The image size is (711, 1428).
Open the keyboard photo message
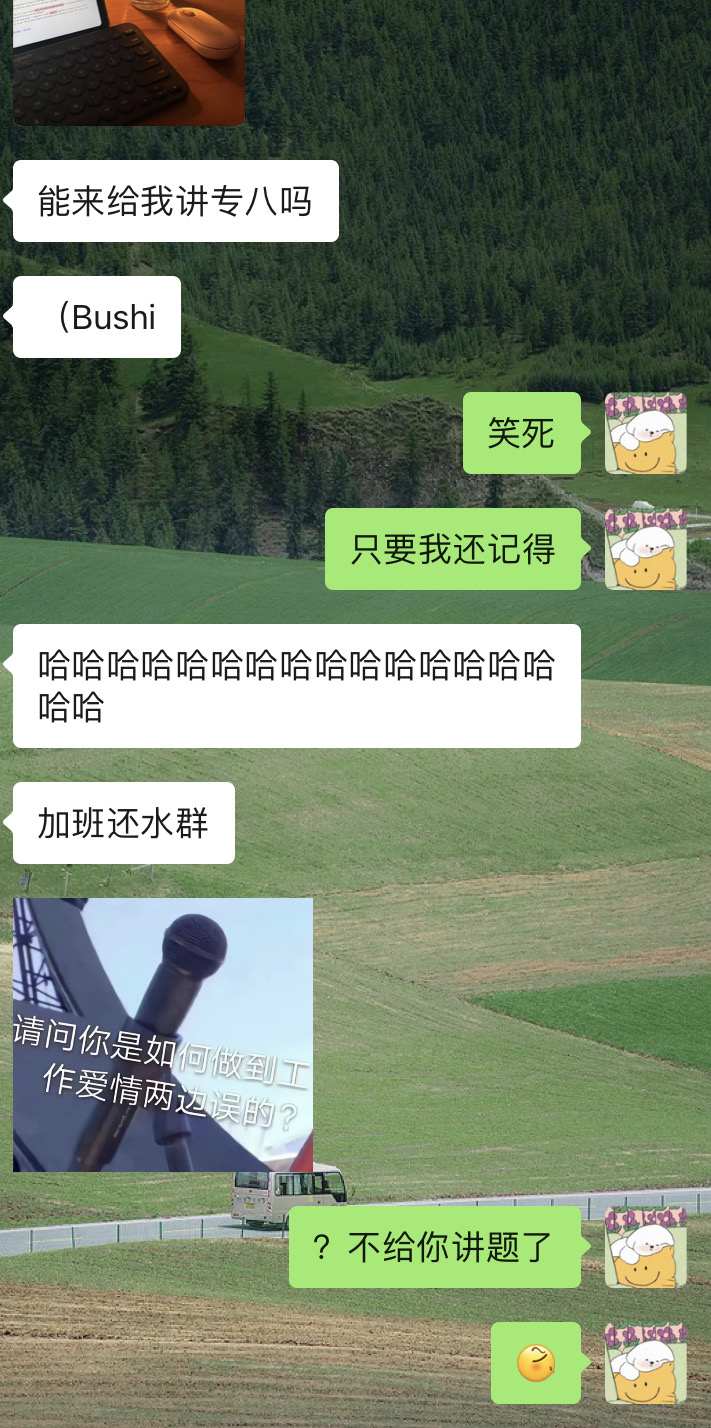[x=129, y=62]
